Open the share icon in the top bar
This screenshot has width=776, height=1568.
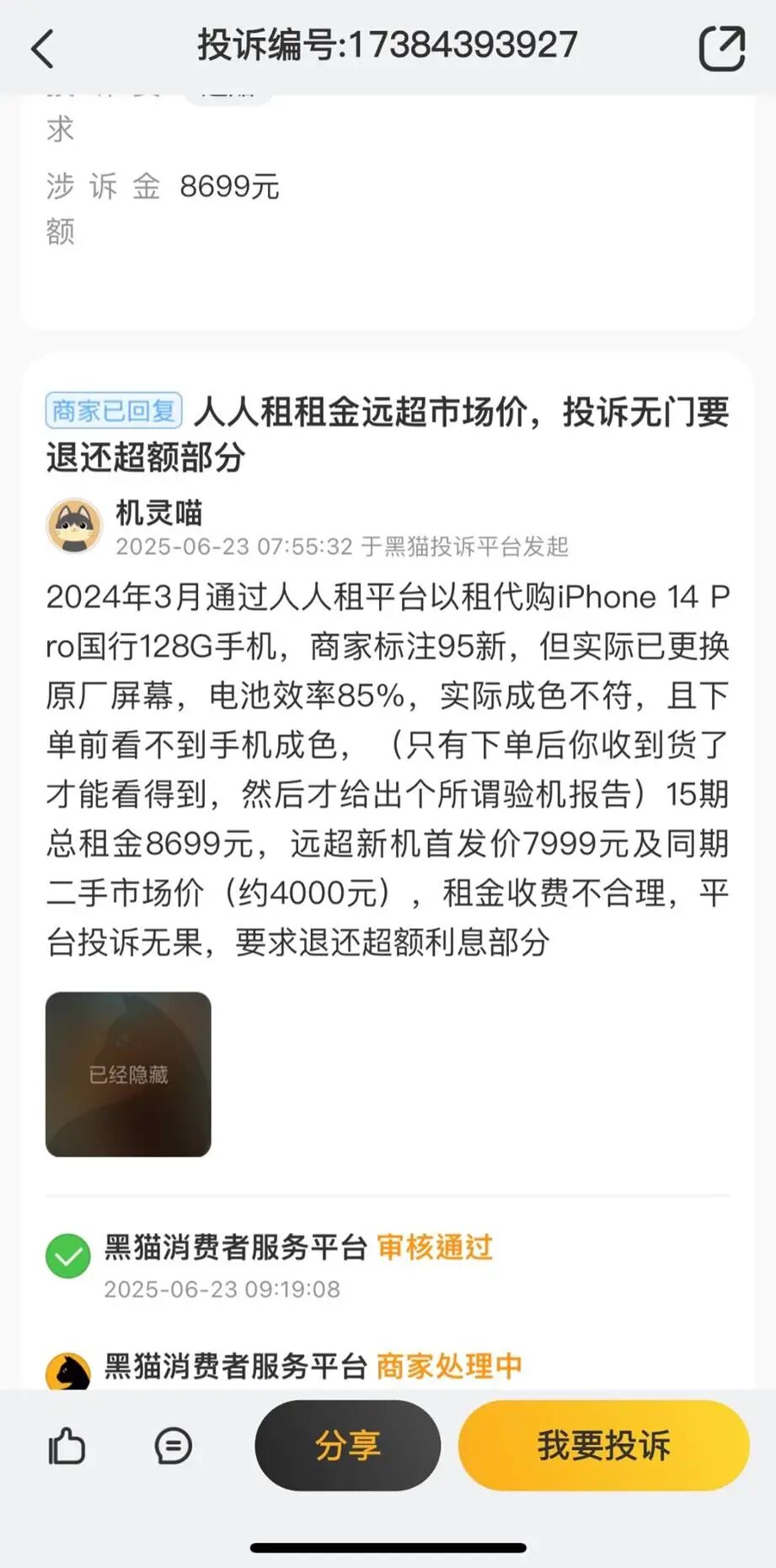click(x=722, y=48)
